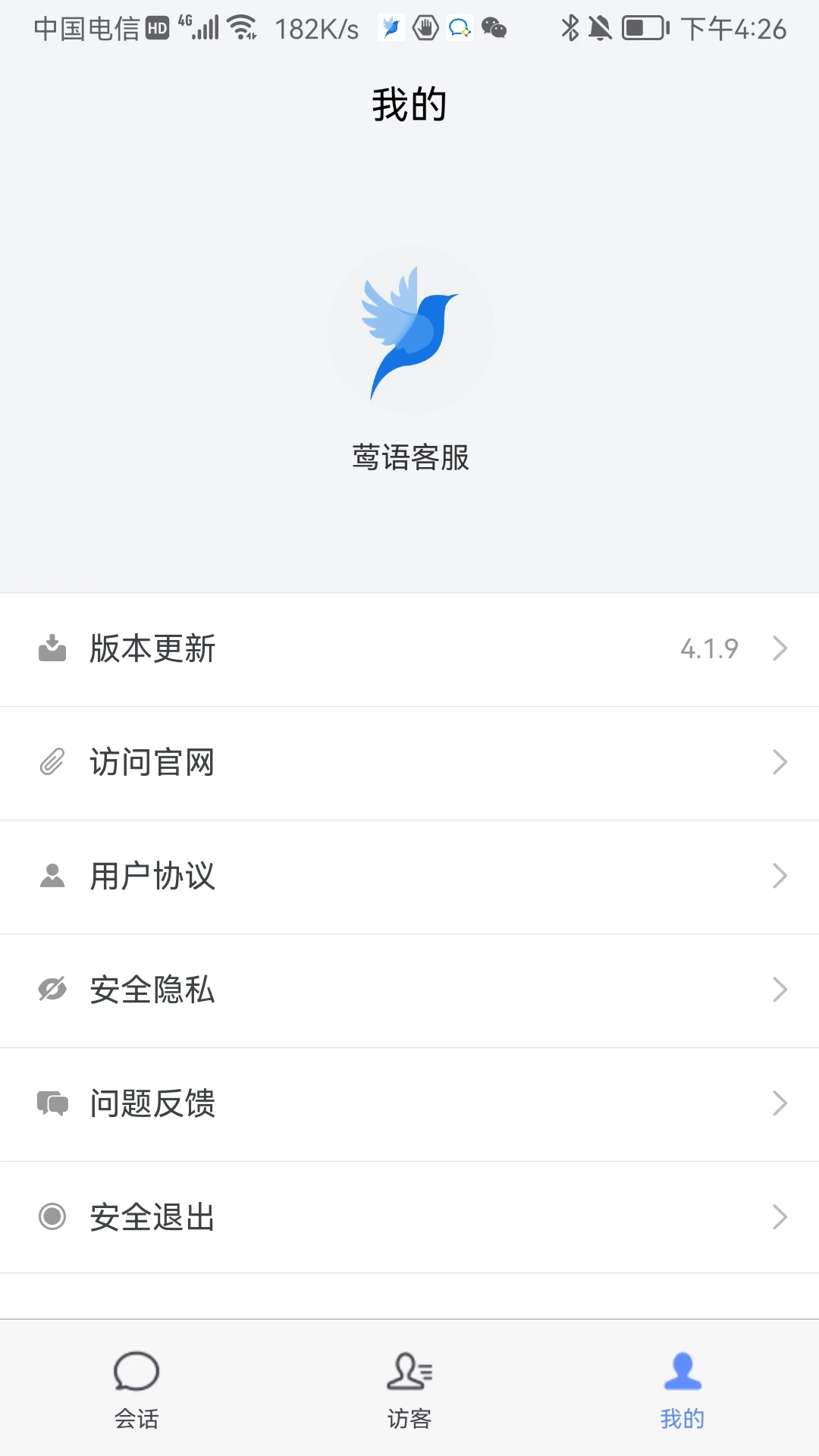819x1456 pixels.
Task: Tap the 莺语客服 bird logo
Action: click(409, 328)
